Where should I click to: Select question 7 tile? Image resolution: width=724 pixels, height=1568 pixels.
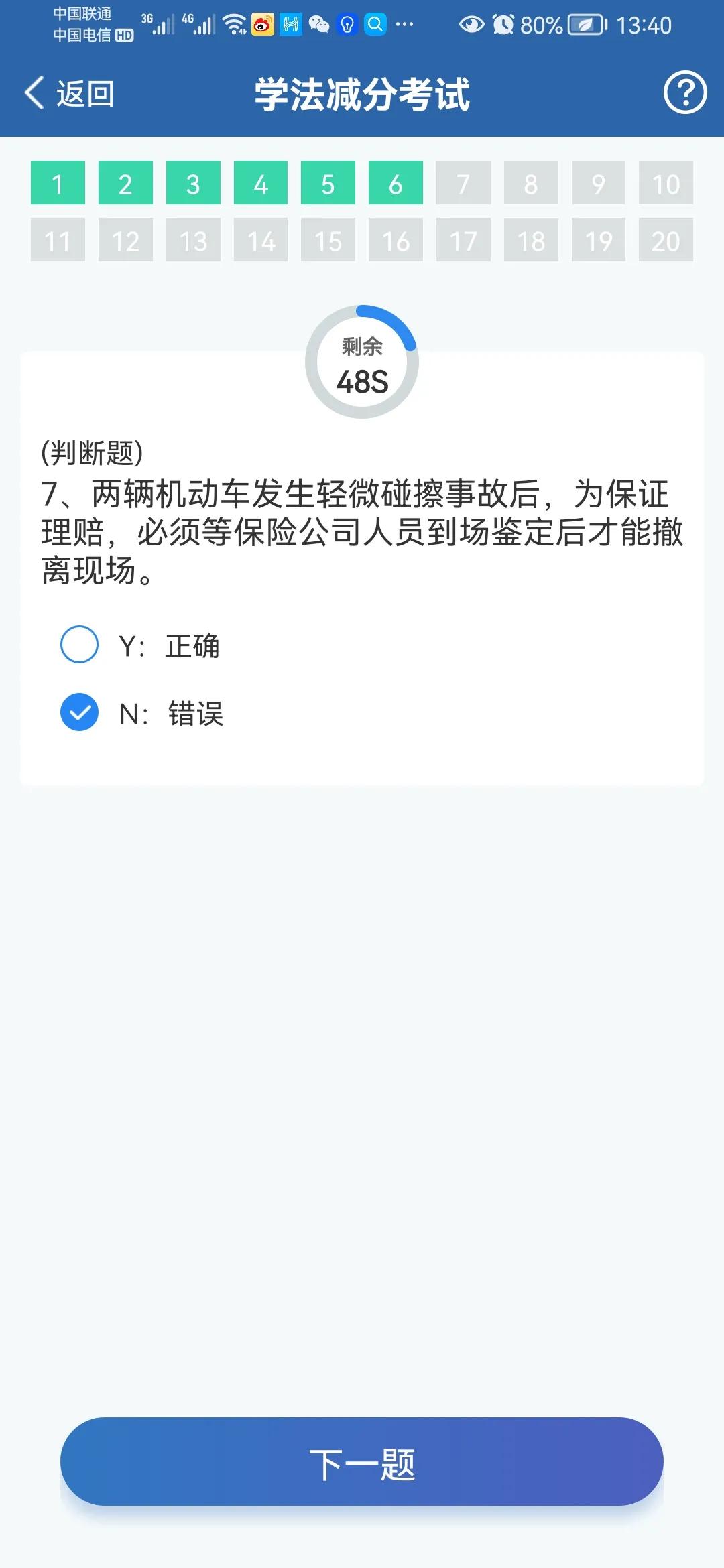point(463,182)
